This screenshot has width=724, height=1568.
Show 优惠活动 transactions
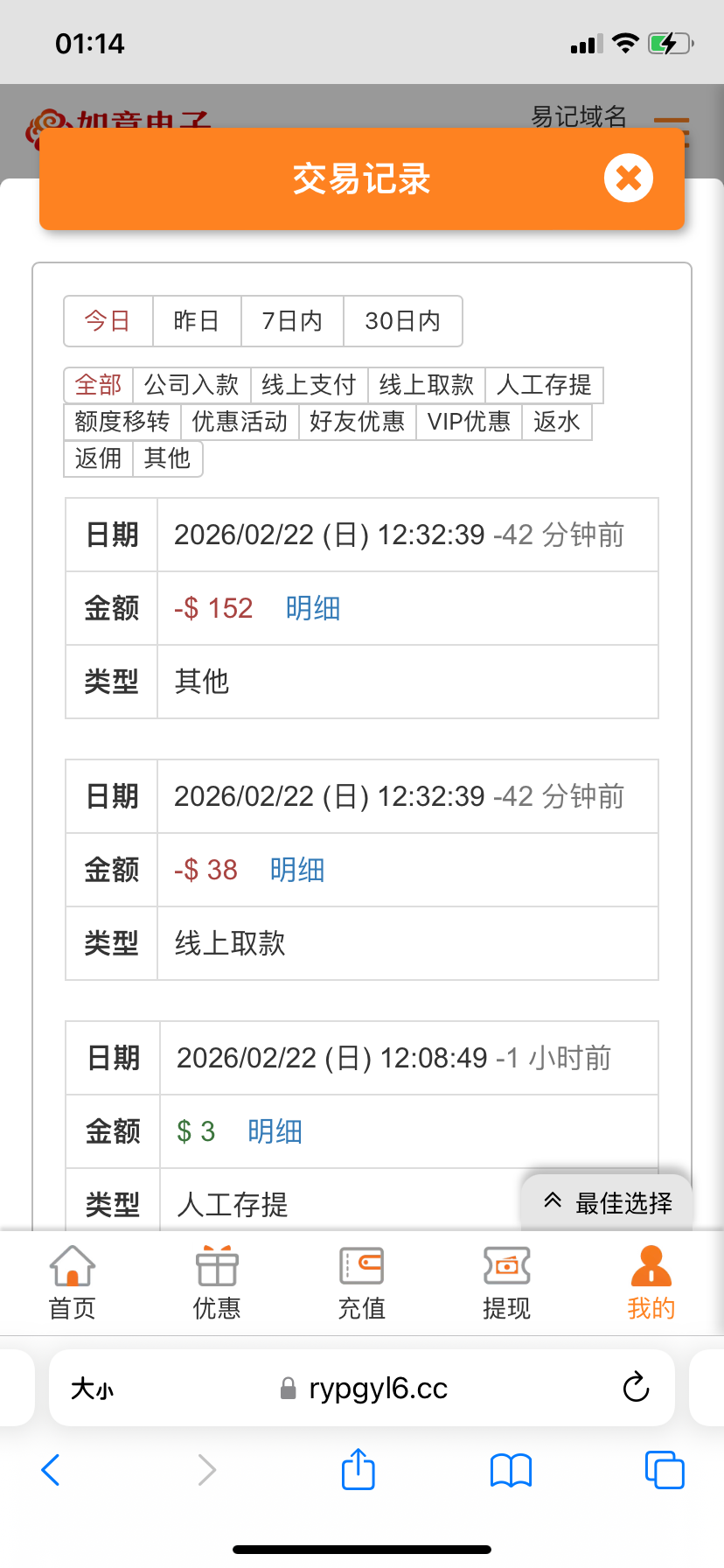pyautogui.click(x=240, y=422)
